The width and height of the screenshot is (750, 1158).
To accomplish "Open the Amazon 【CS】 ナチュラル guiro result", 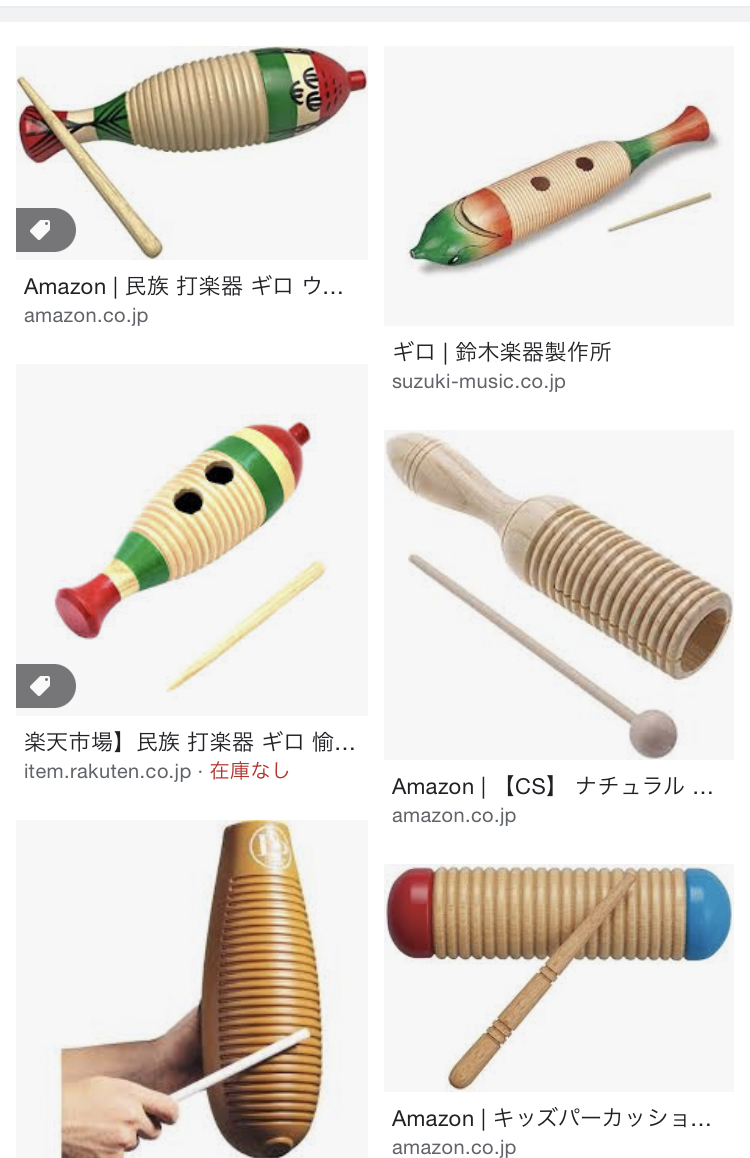I will point(558,595).
